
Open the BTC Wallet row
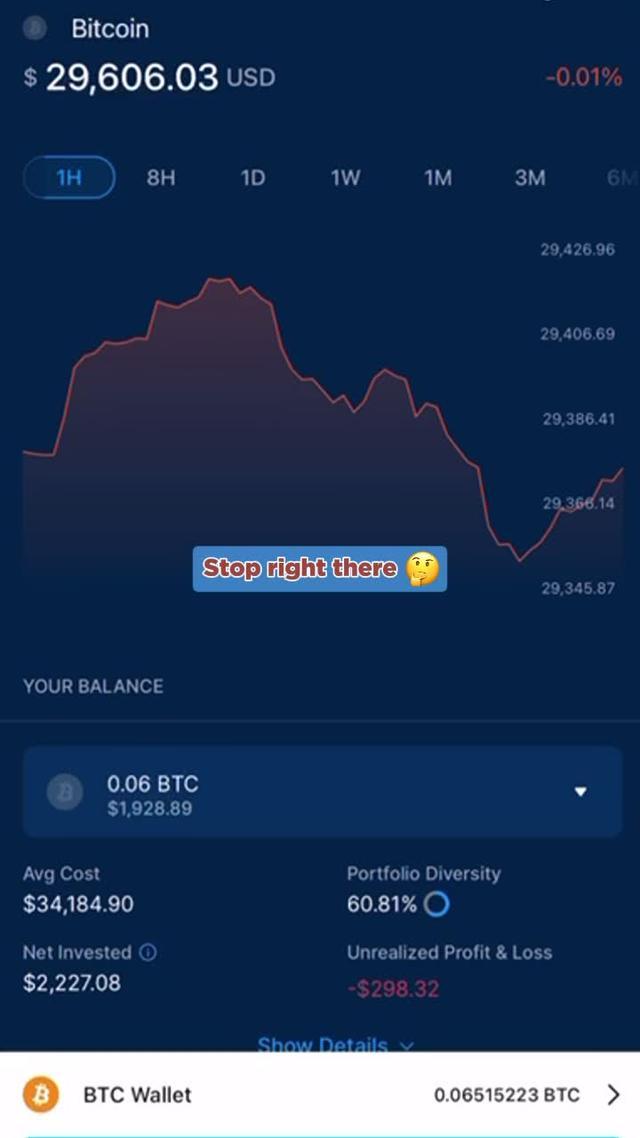coord(320,1095)
